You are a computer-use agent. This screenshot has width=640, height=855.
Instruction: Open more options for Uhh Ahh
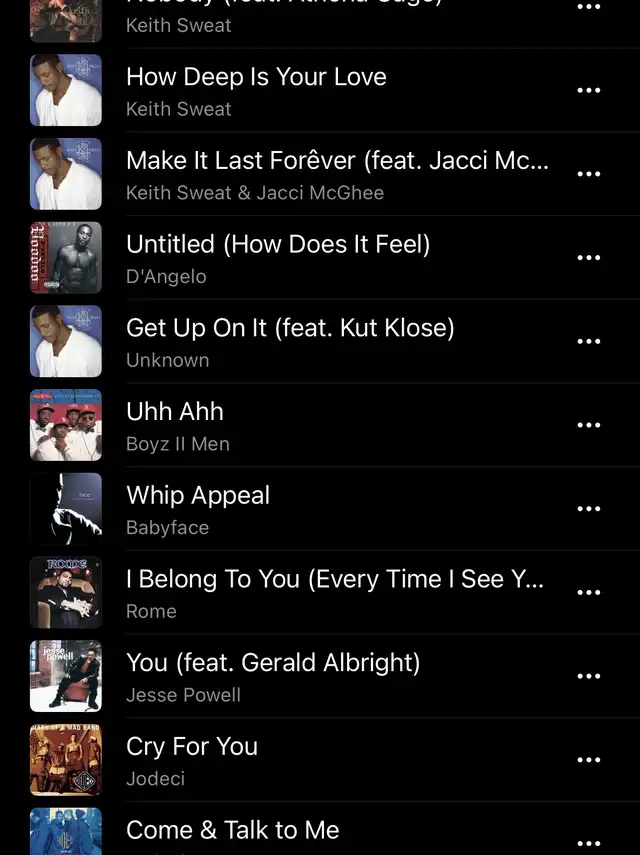pos(589,425)
